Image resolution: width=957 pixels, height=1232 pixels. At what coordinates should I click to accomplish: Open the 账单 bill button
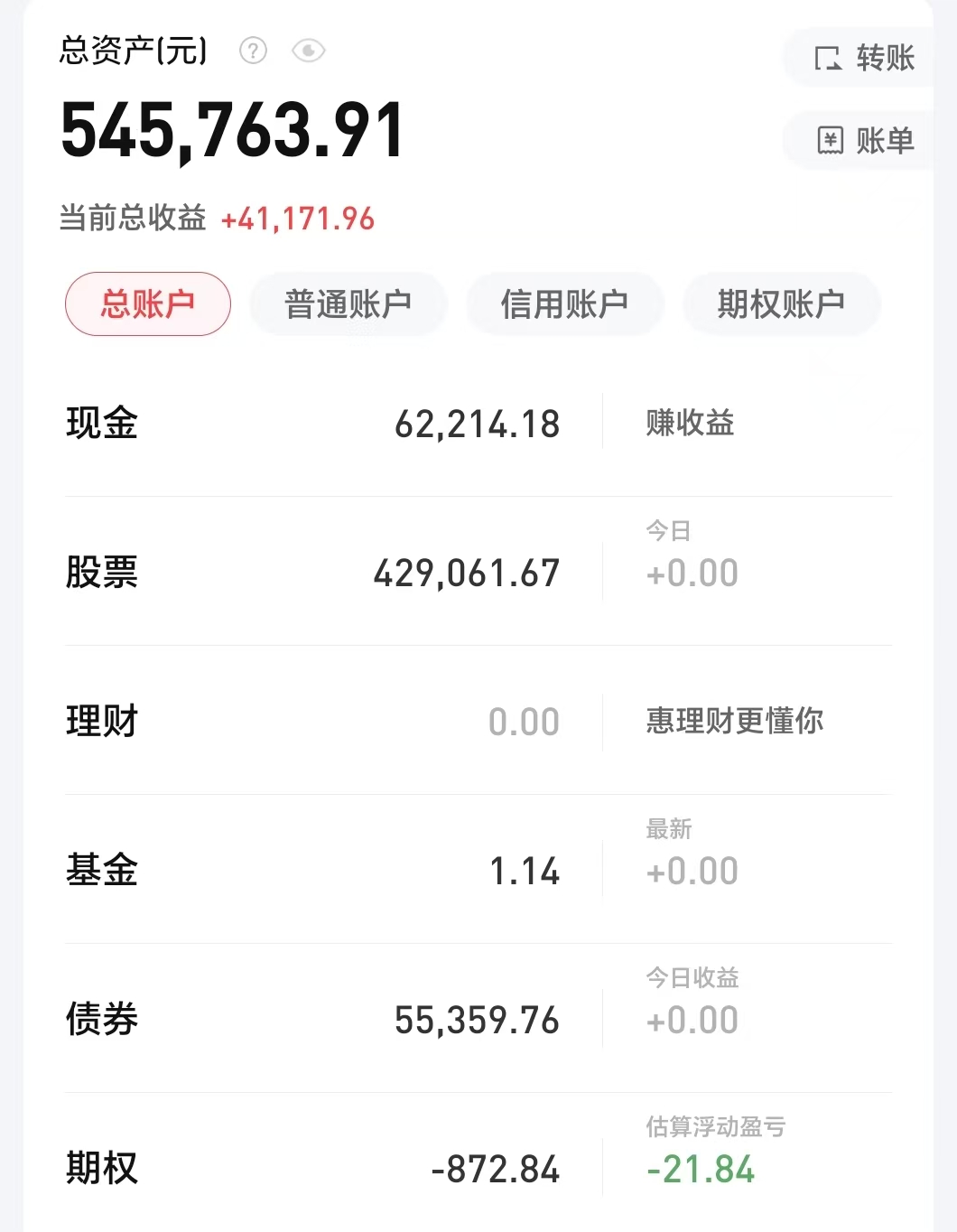pyautogui.click(x=864, y=140)
